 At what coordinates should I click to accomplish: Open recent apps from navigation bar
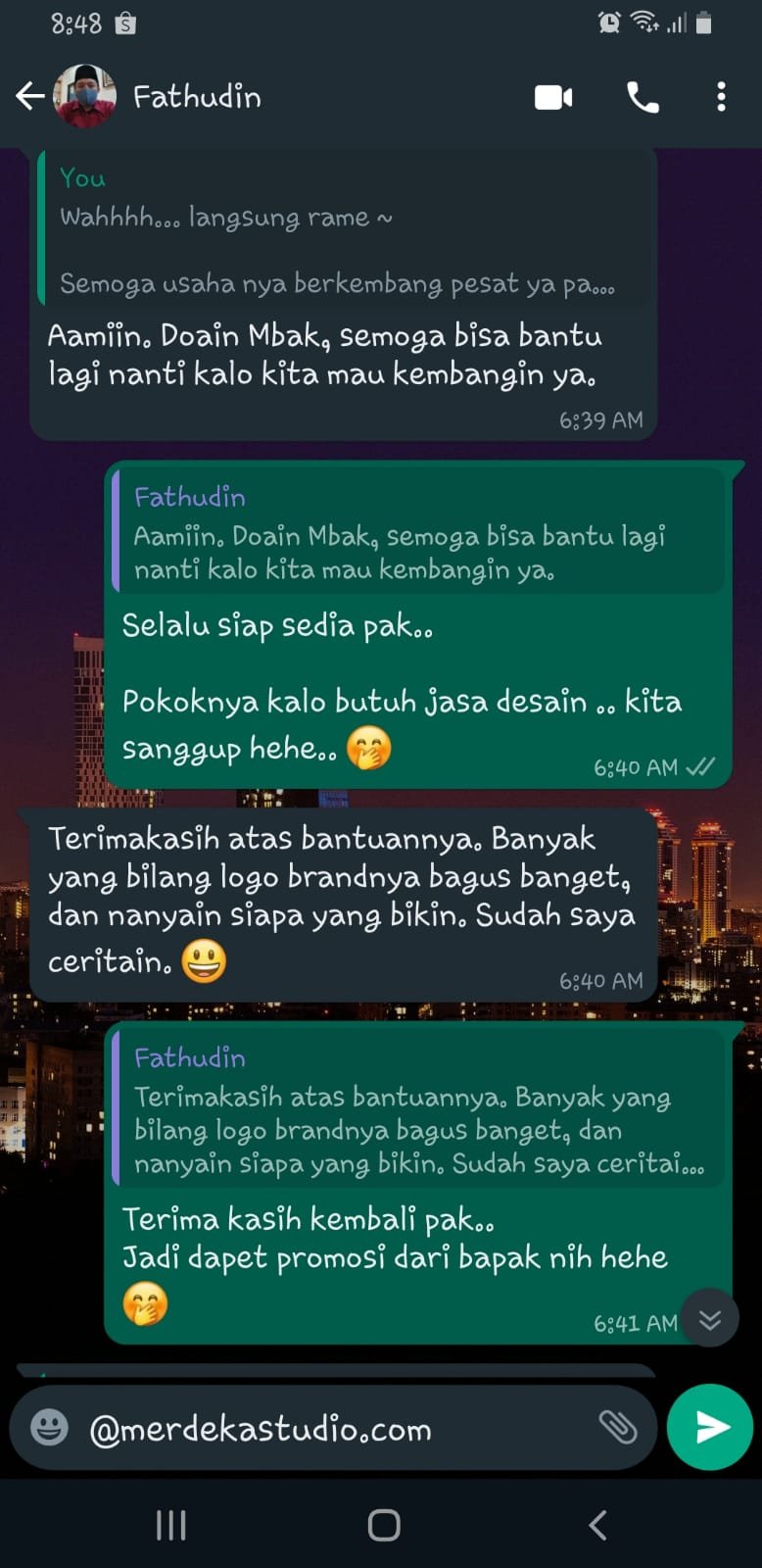tap(171, 1525)
